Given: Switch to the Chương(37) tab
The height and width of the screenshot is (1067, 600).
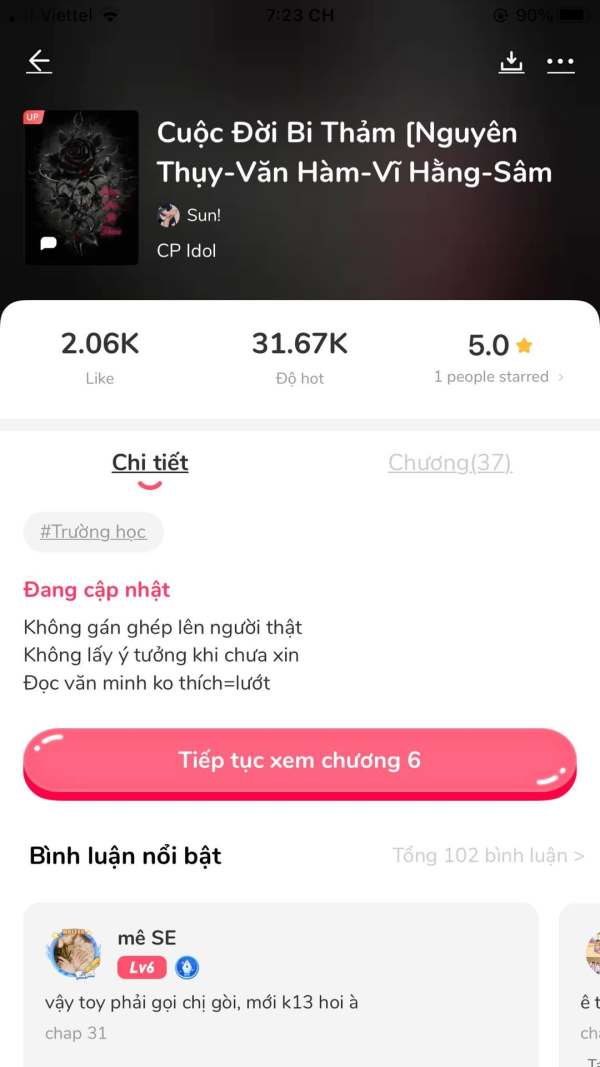Looking at the screenshot, I should coord(450,463).
